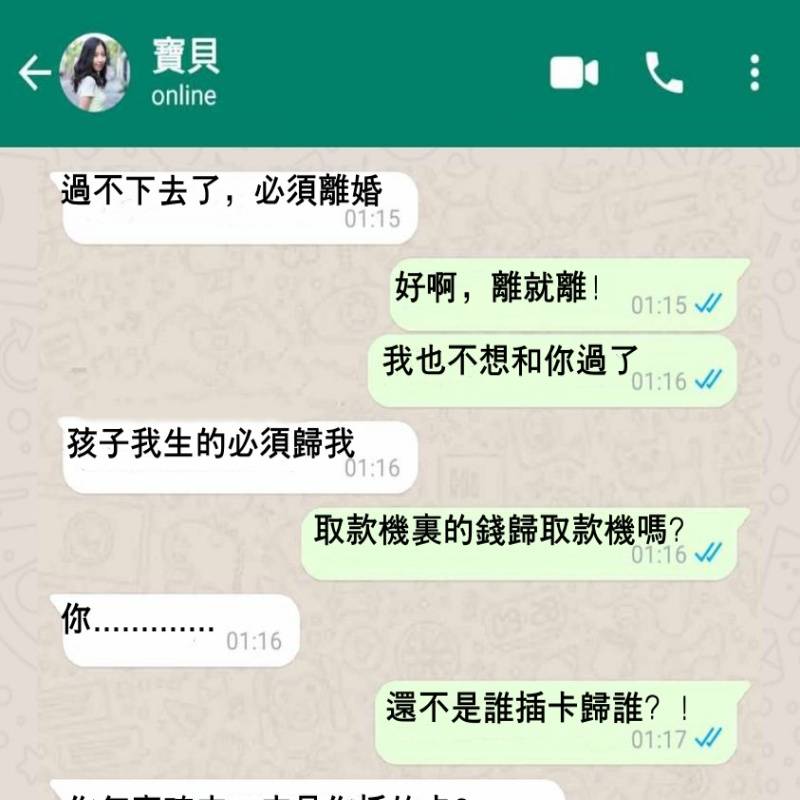Open the overflow menu
This screenshot has height=800, width=800.
point(754,73)
